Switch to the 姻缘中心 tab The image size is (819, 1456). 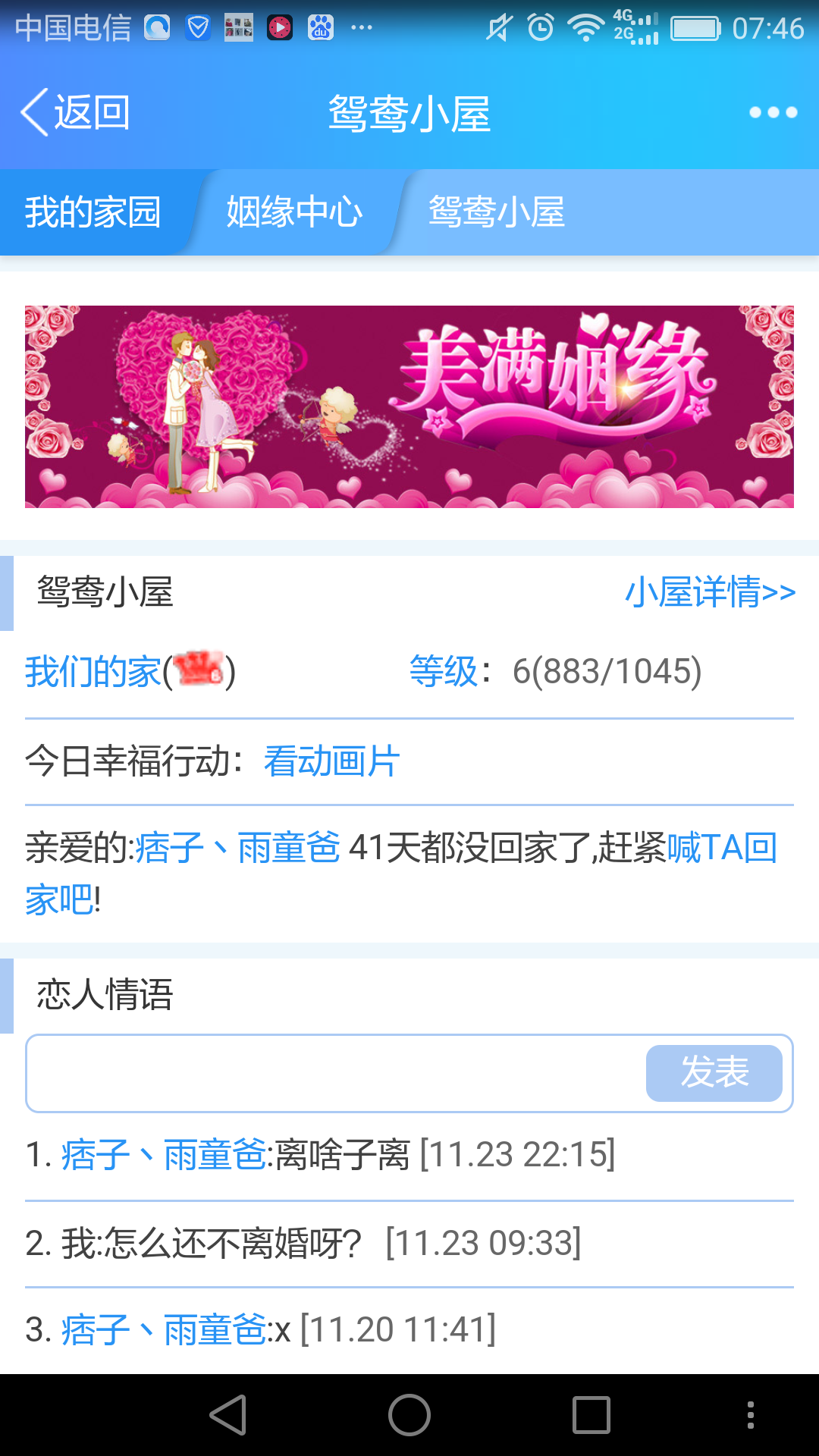click(x=294, y=212)
